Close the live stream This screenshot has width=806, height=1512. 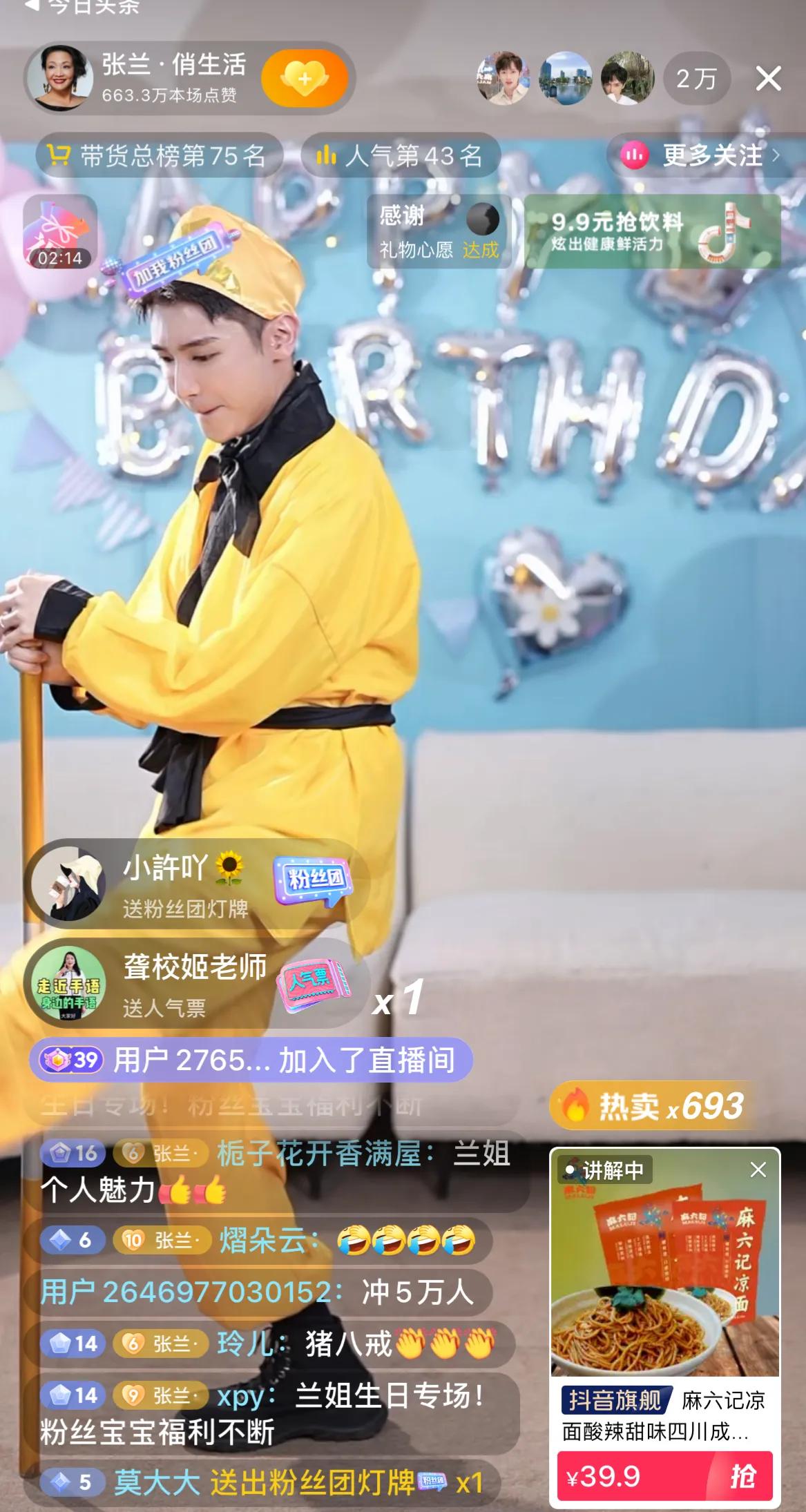coord(768,79)
